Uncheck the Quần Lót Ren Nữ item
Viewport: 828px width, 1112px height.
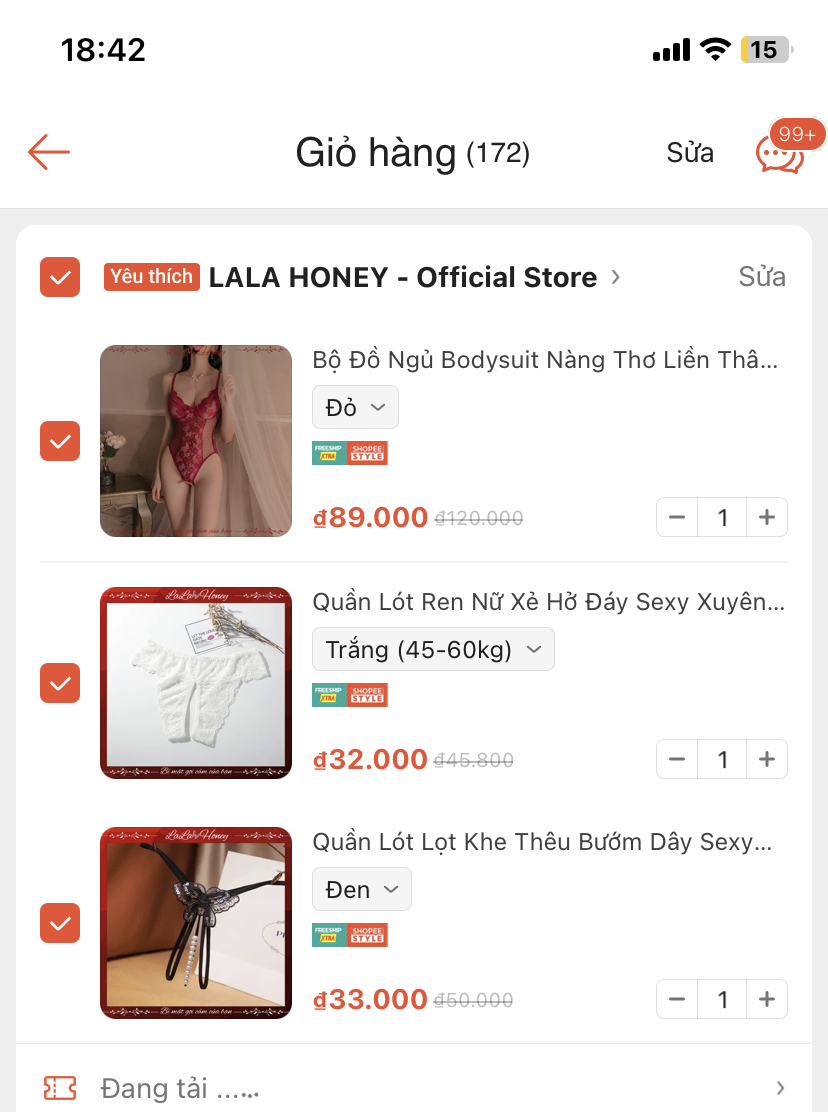click(x=60, y=683)
